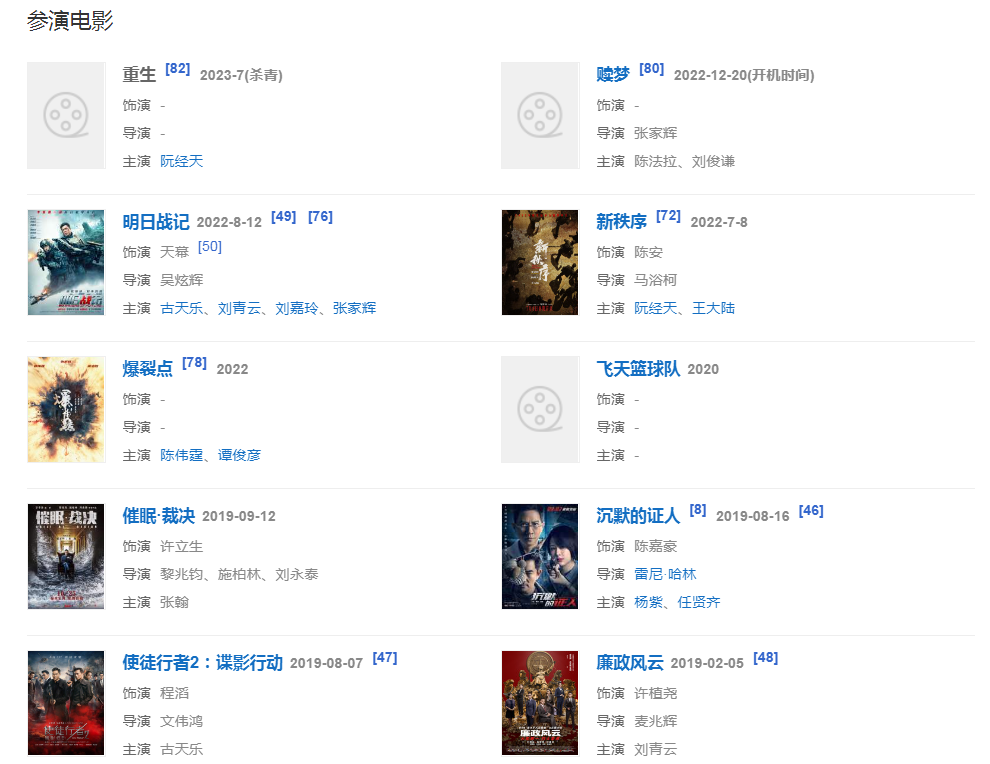The height and width of the screenshot is (764, 990).
Task: Visit the 廉政风云 movie page
Action: click(x=629, y=663)
